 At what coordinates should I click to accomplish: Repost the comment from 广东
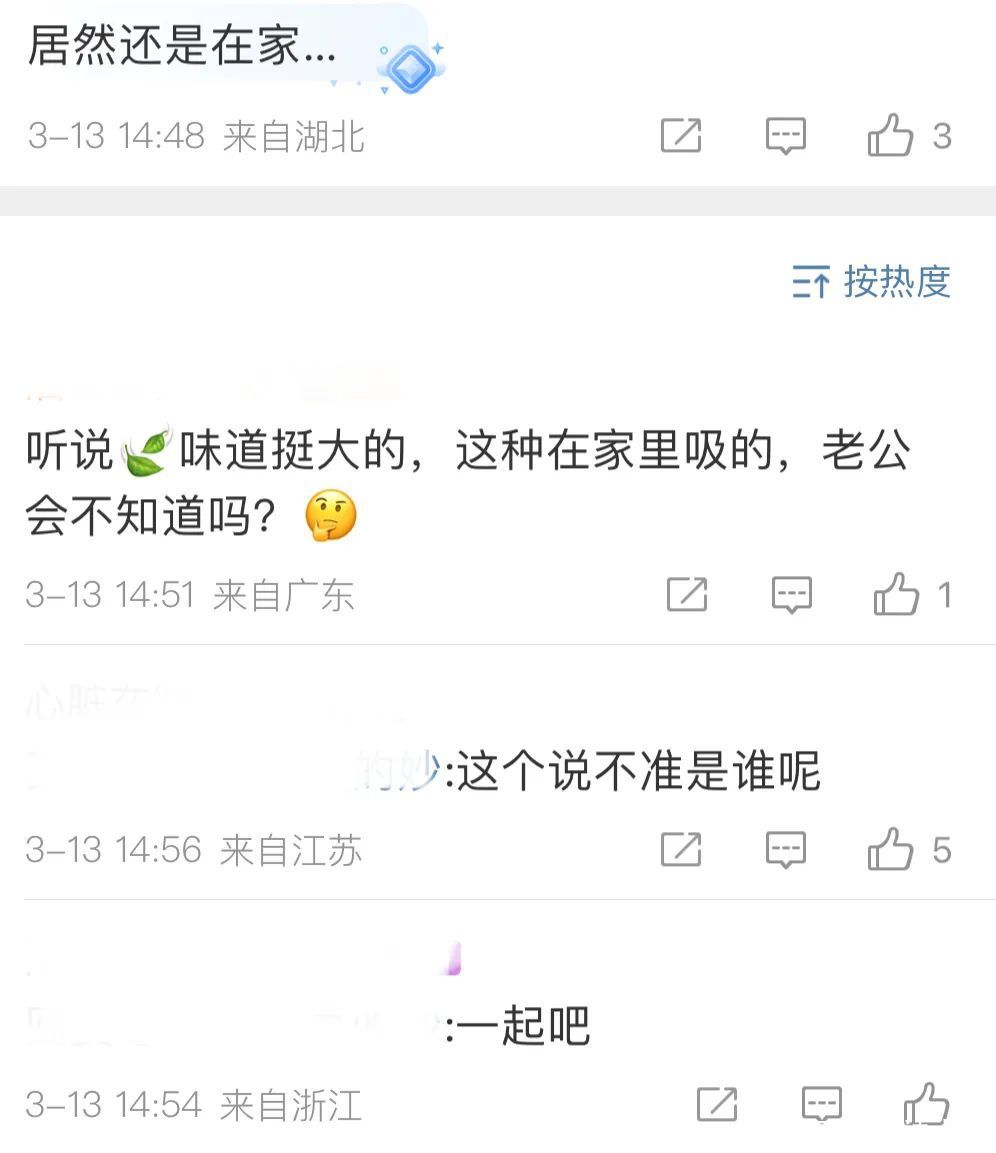687,596
